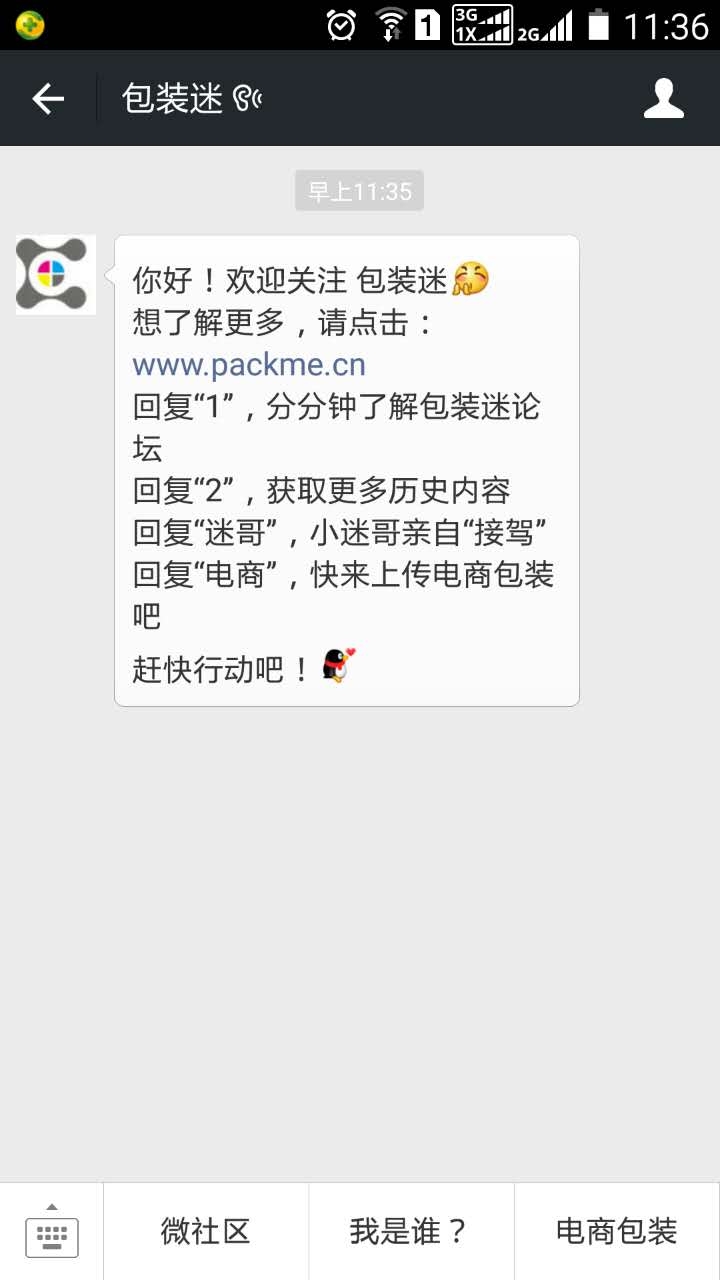This screenshot has width=720, height=1280.
Task: Open the www.packme.cn link
Action: pyautogui.click(x=249, y=365)
